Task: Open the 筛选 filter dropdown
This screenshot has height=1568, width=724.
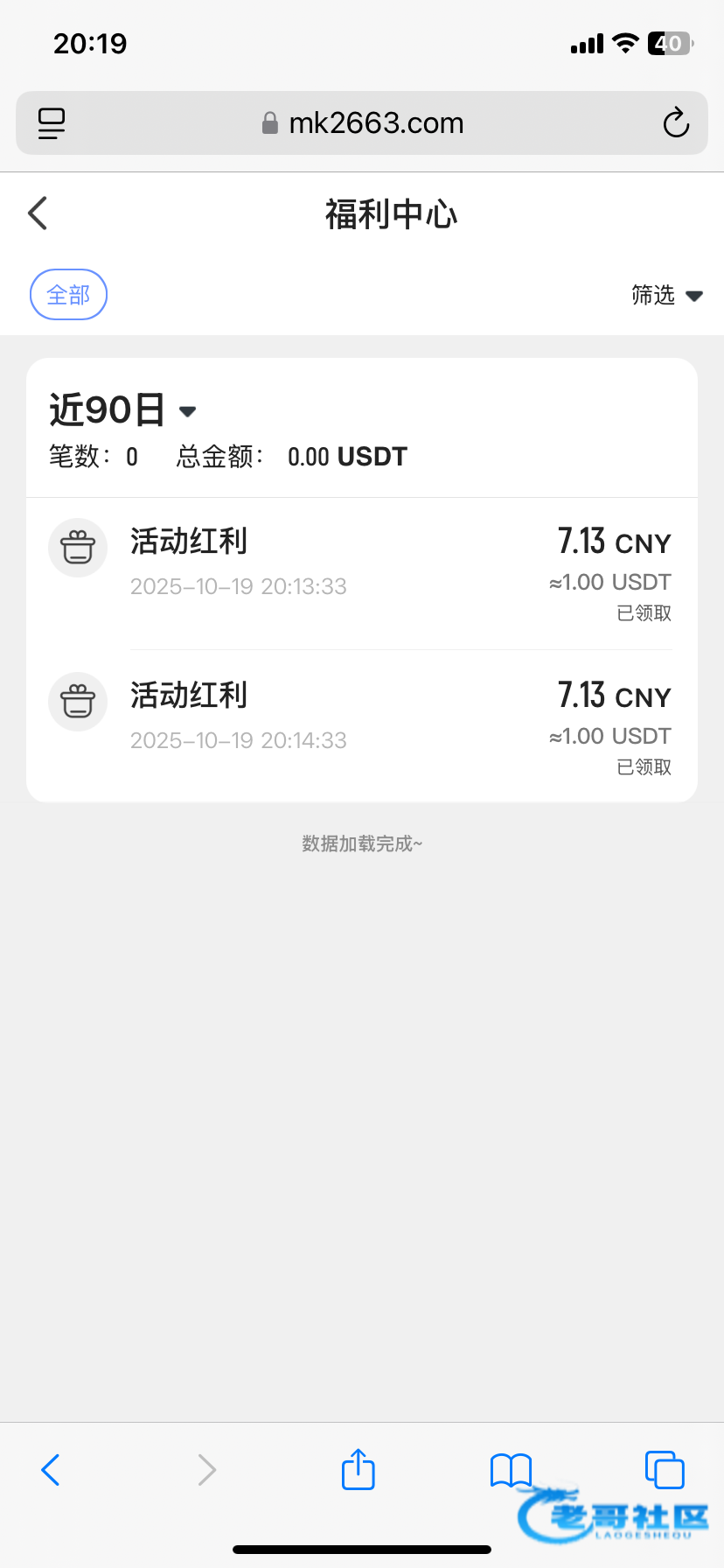Action: click(x=666, y=295)
